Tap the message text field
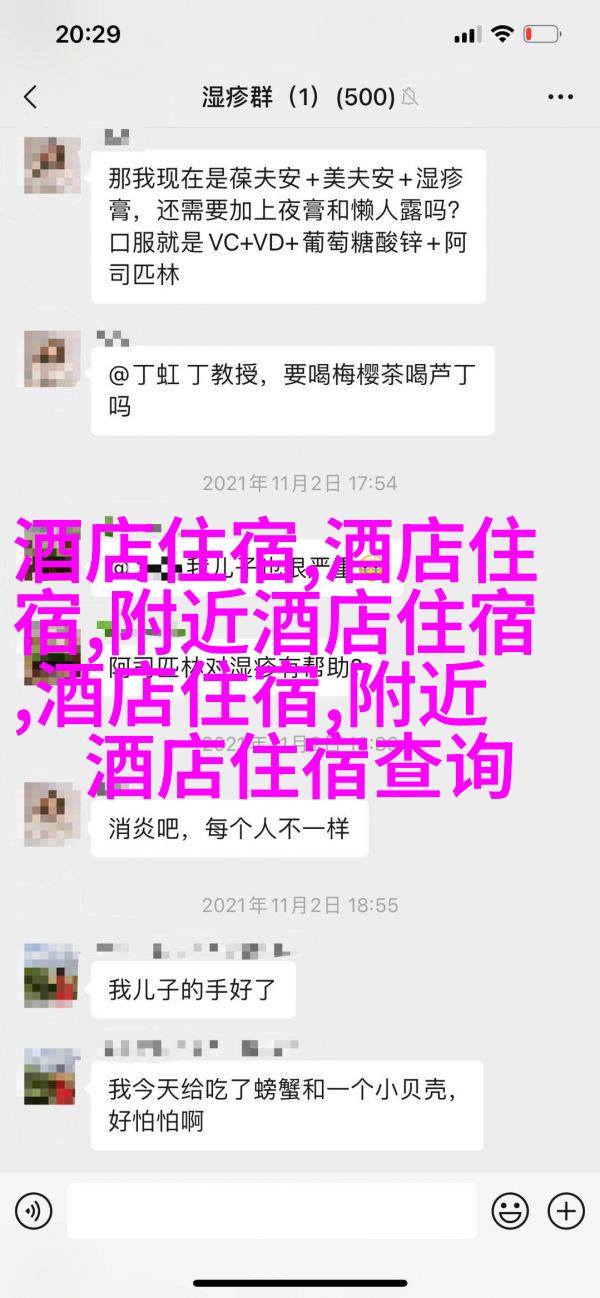 (272, 1211)
